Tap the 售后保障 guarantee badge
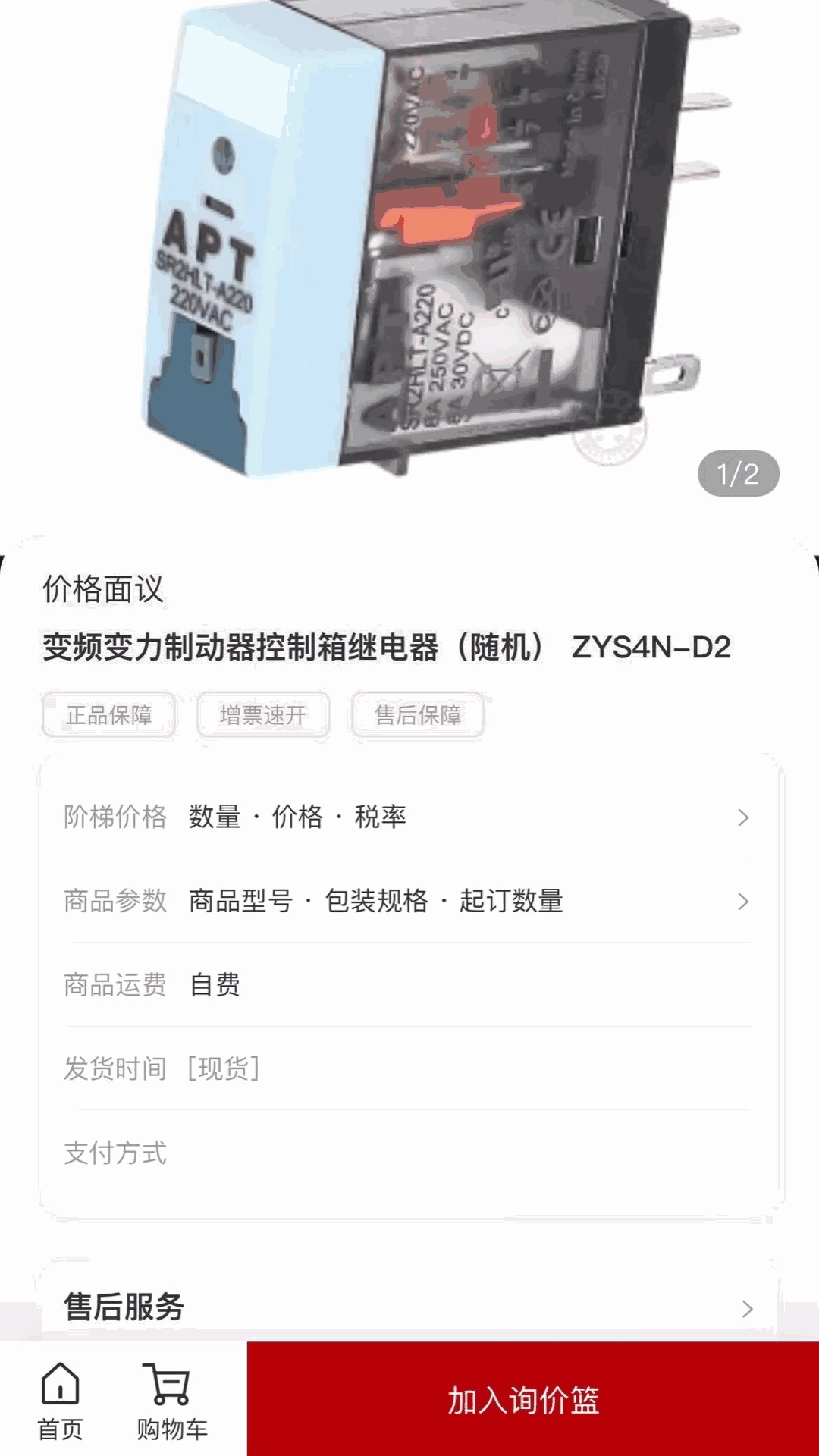 [418, 714]
